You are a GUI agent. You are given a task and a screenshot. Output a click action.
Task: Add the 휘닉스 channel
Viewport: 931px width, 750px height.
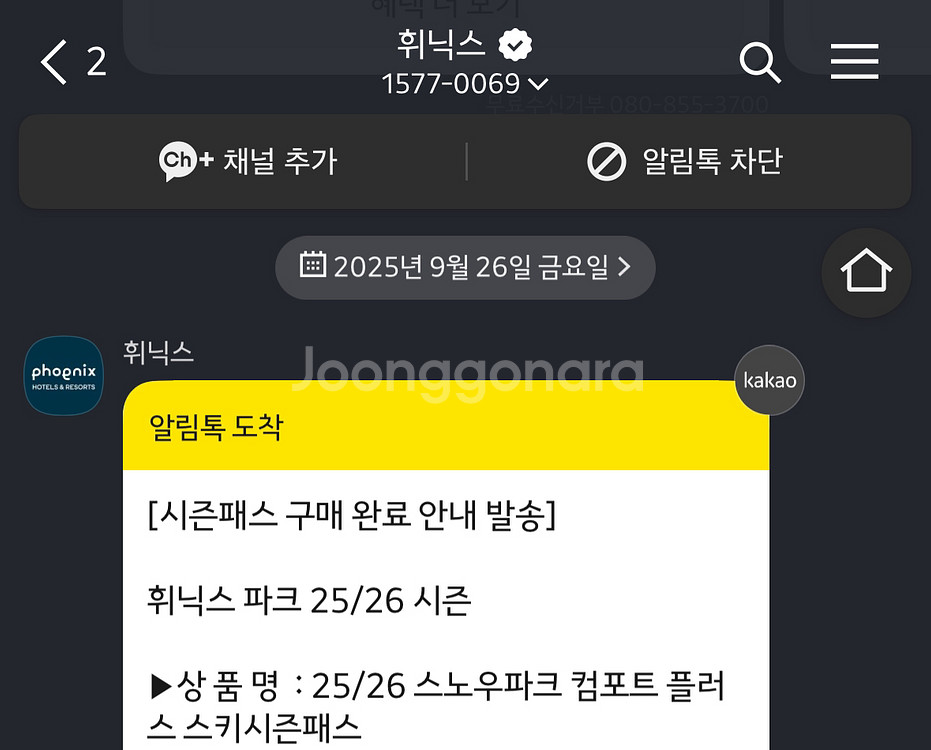248,161
